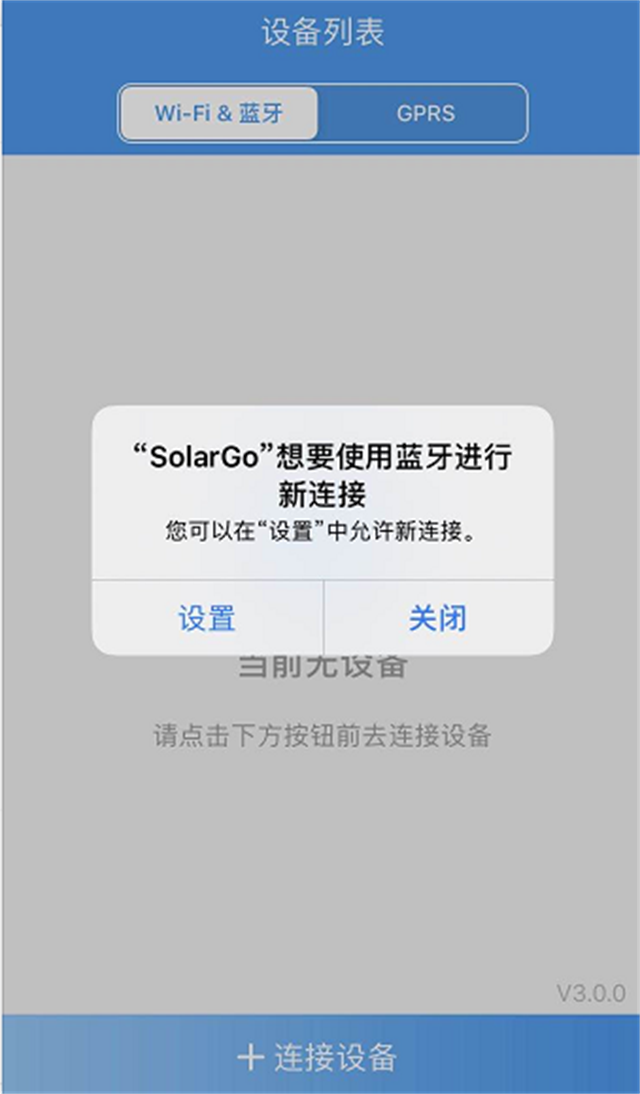The image size is (640, 1094).
Task: Switch to the GPRS tab
Action: point(425,113)
